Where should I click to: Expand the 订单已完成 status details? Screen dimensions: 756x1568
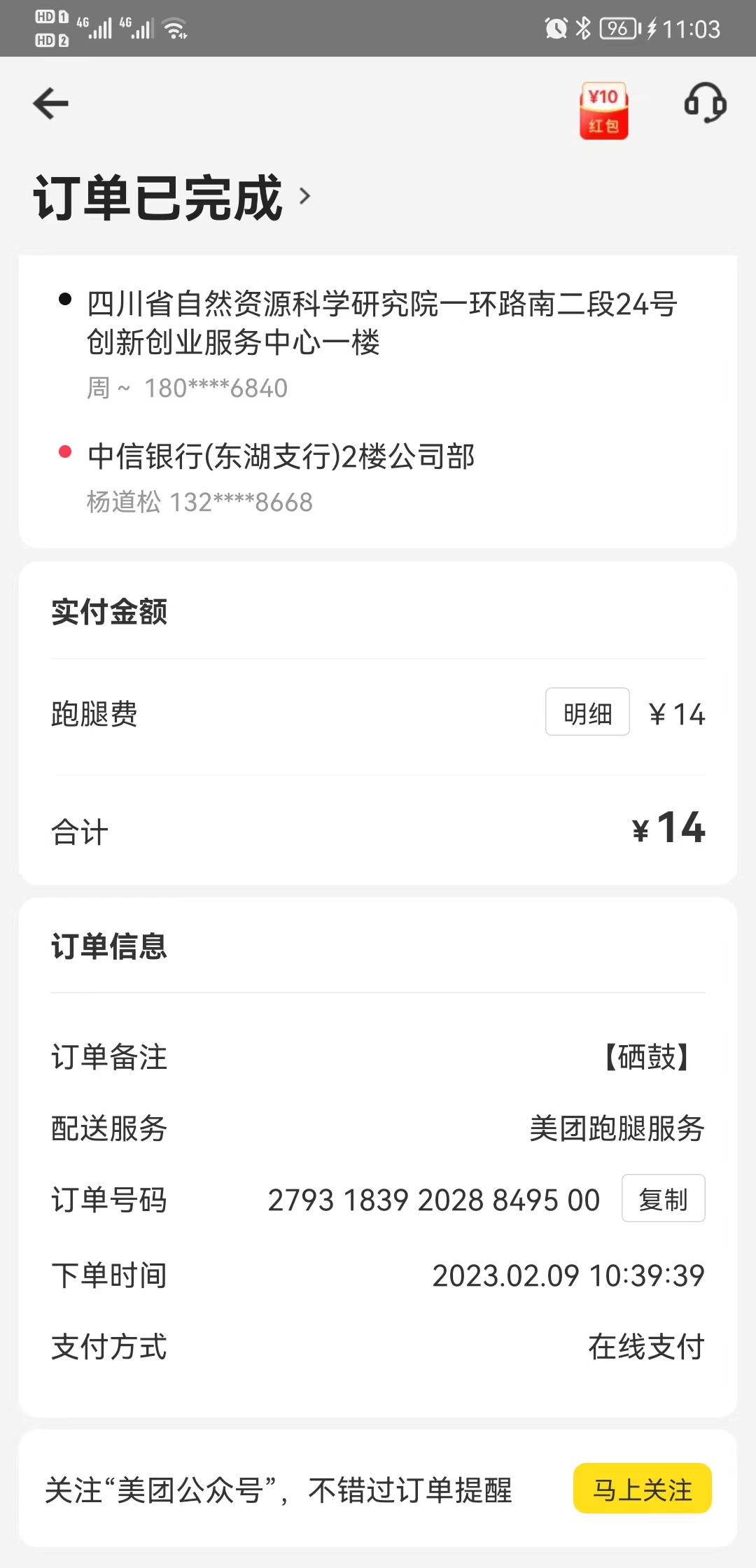171,197
